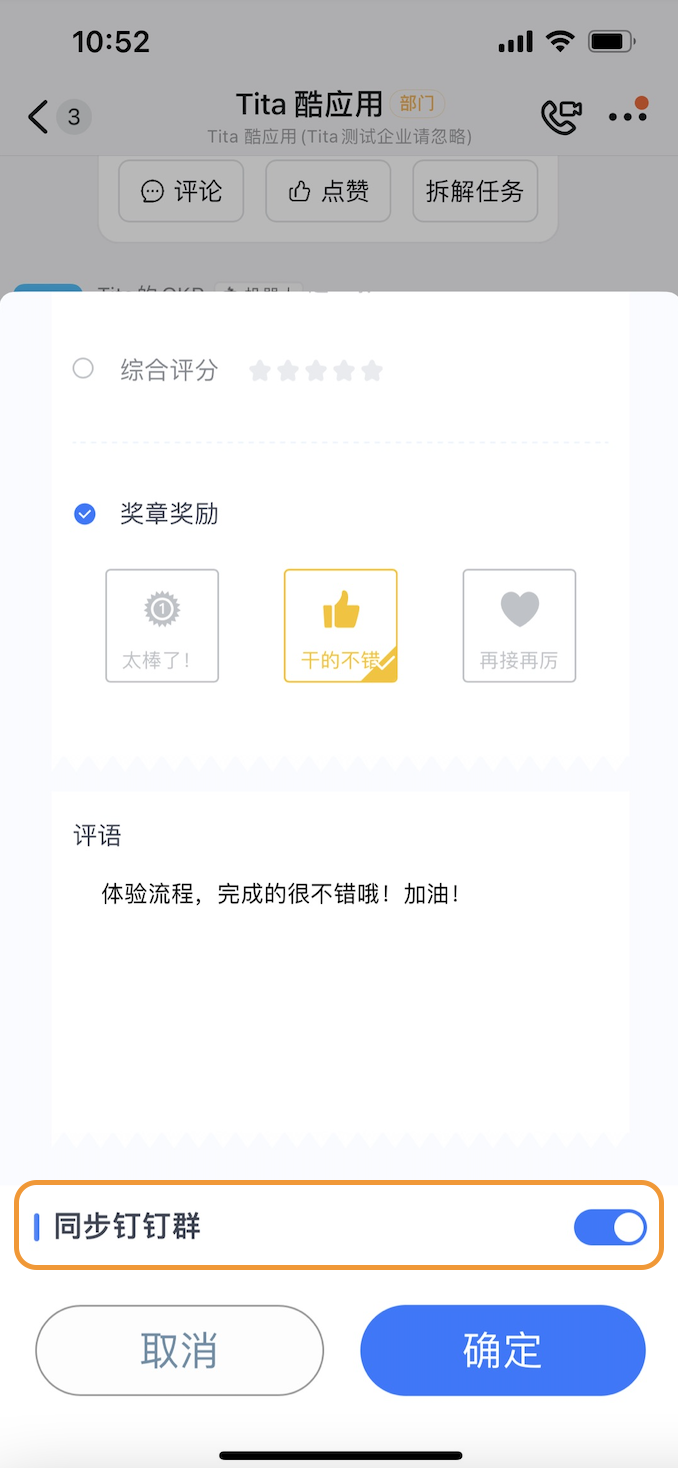Screen dimensions: 678x1468
Task: Choose the 太棒了! badge
Action: coord(162,626)
